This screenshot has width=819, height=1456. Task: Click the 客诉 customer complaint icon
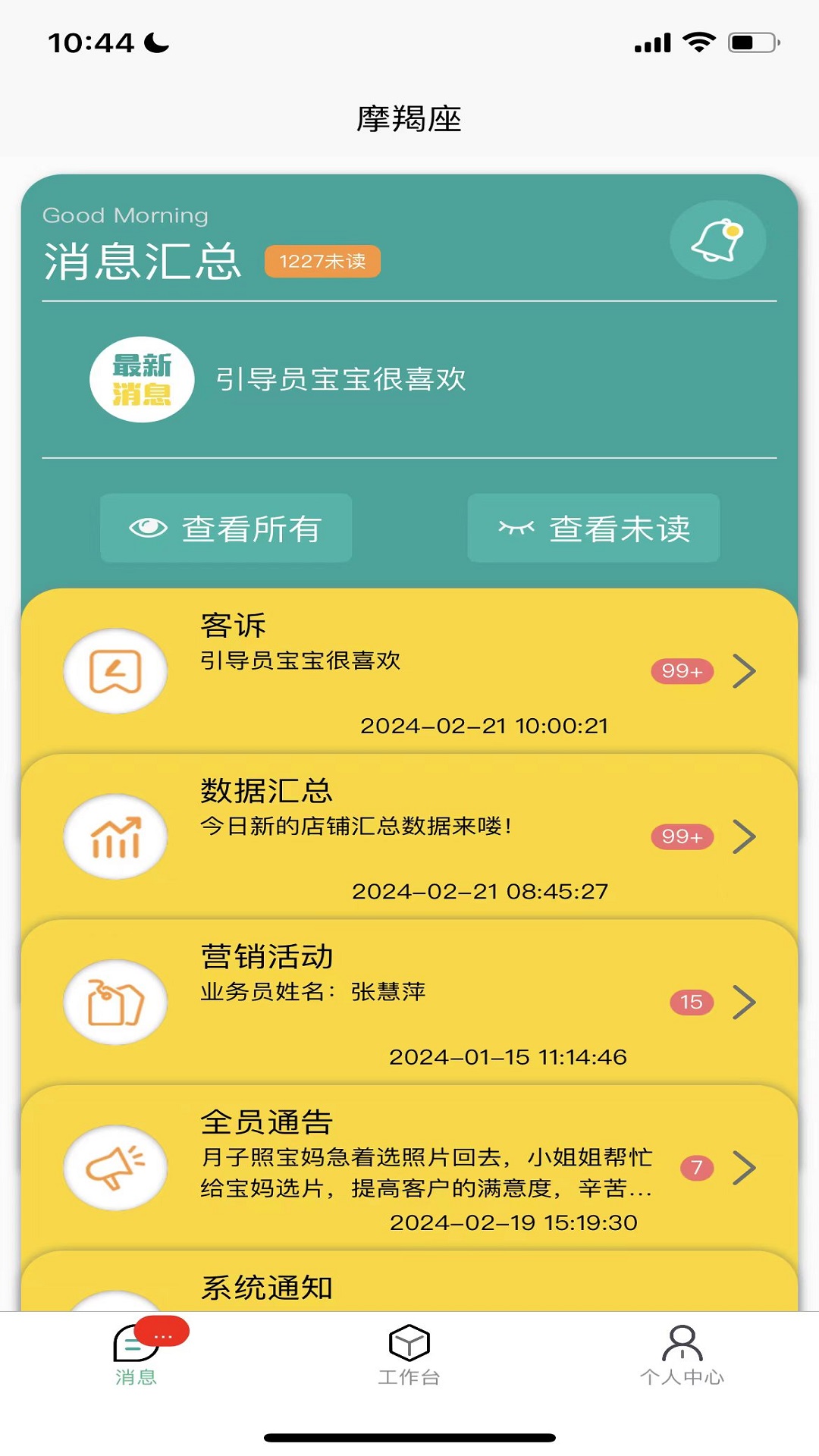click(115, 670)
